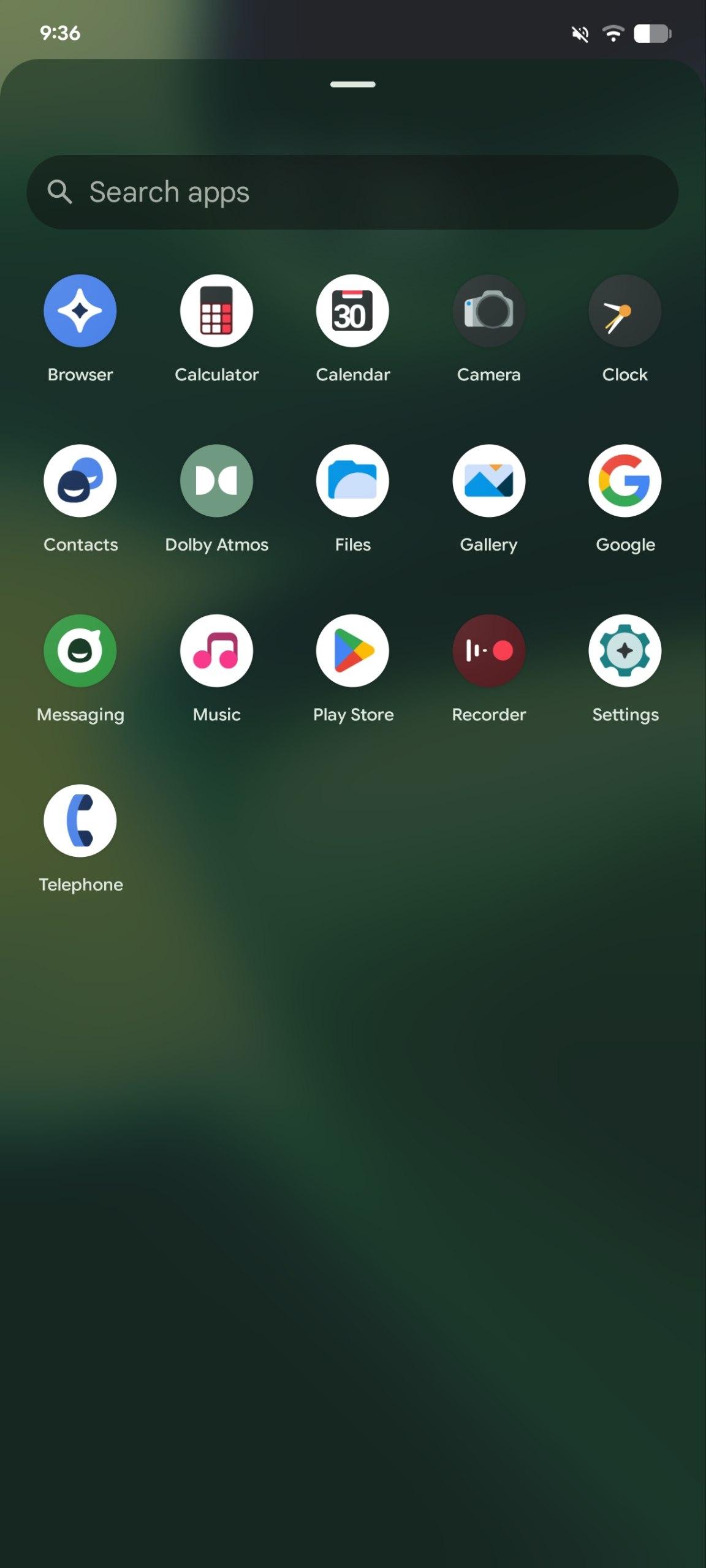The height and width of the screenshot is (1568, 706).
Task: Open the Contacts app
Action: click(80, 481)
